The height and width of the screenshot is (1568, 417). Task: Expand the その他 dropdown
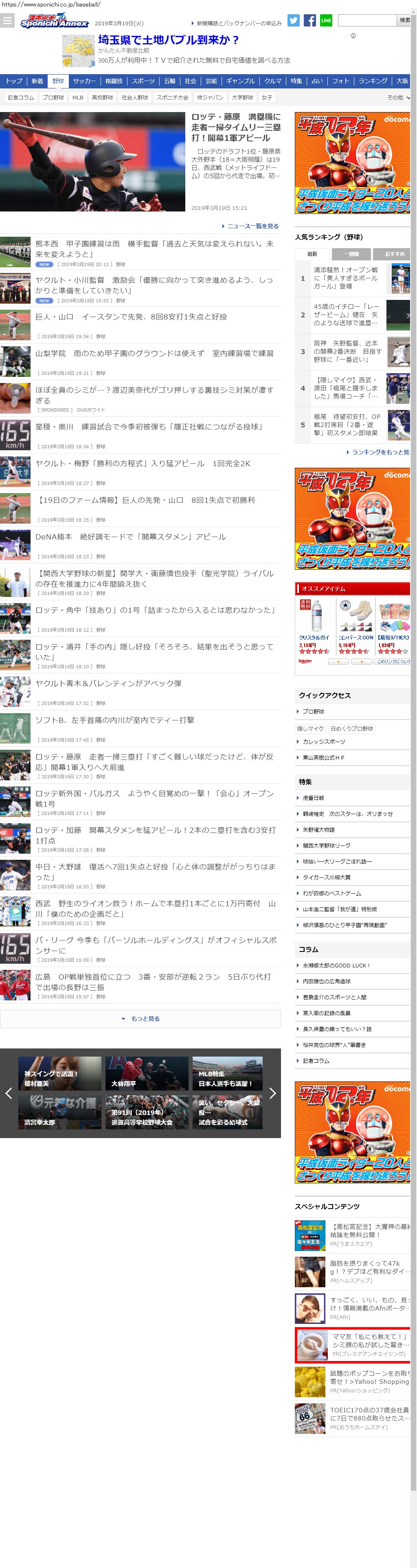(398, 97)
